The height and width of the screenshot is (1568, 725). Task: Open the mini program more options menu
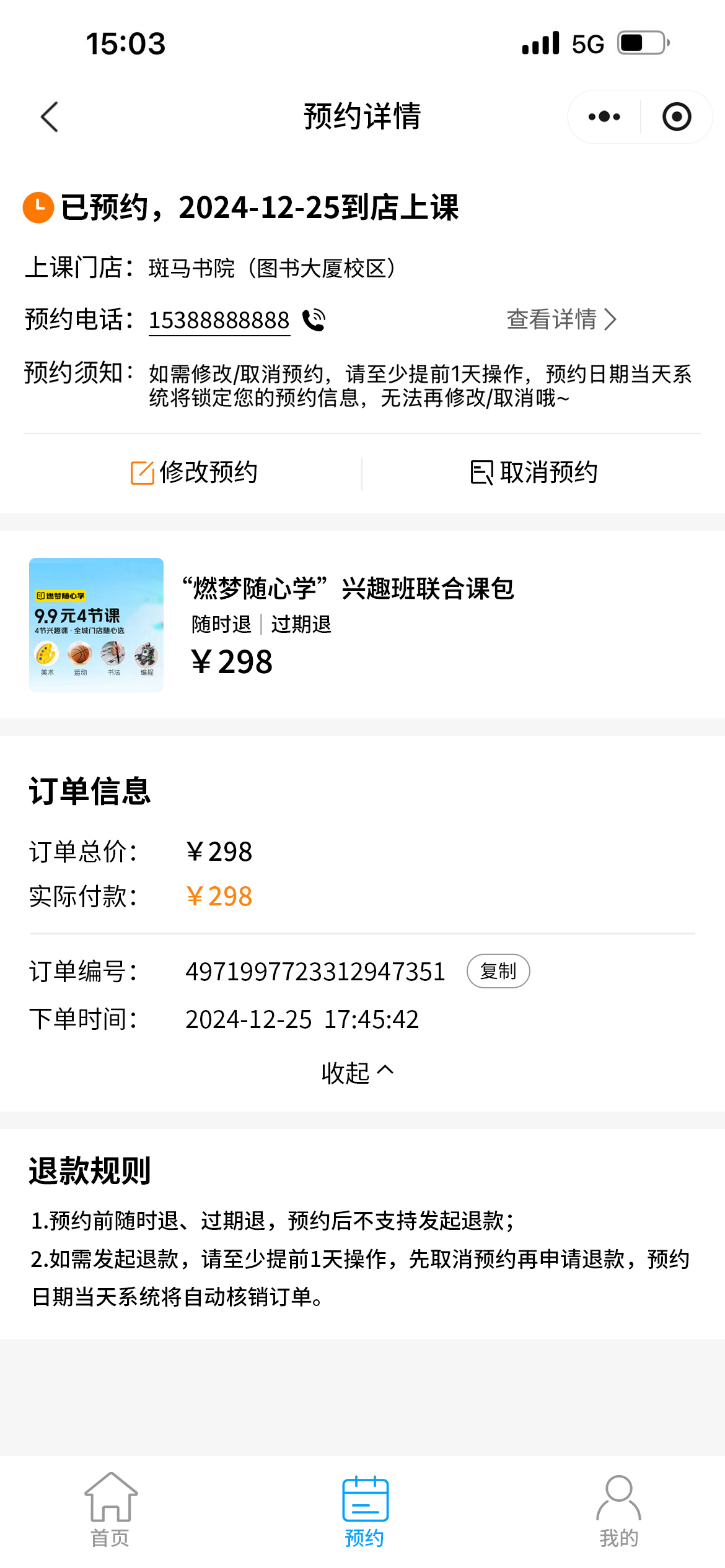point(604,116)
